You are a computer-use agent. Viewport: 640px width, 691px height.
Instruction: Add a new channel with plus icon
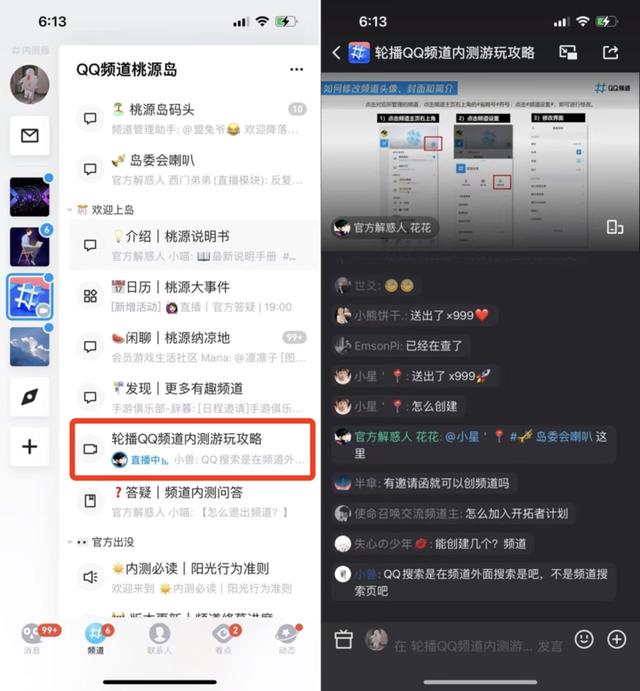pos(29,447)
